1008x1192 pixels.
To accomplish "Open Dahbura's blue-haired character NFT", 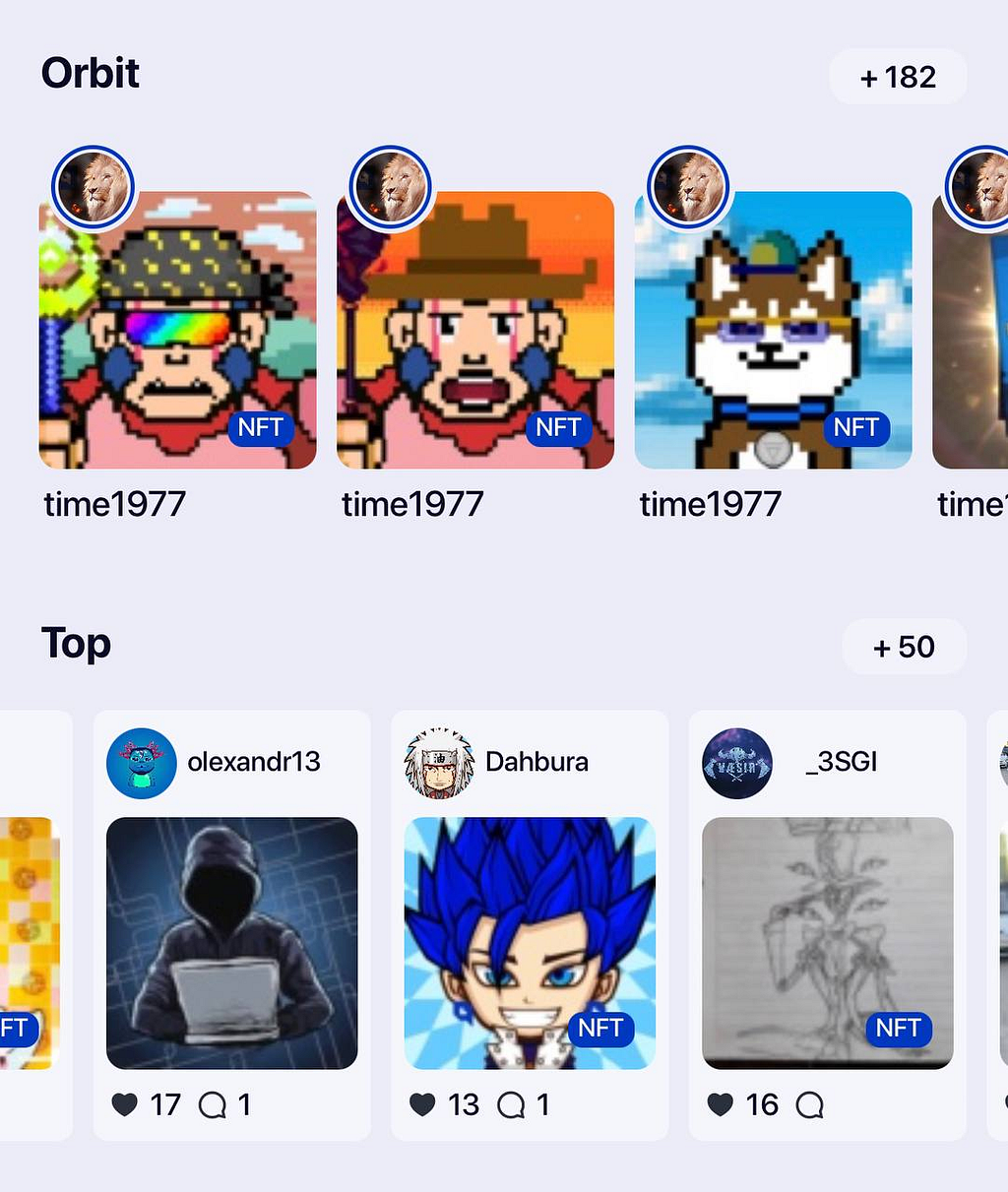I will pyautogui.click(x=530, y=943).
